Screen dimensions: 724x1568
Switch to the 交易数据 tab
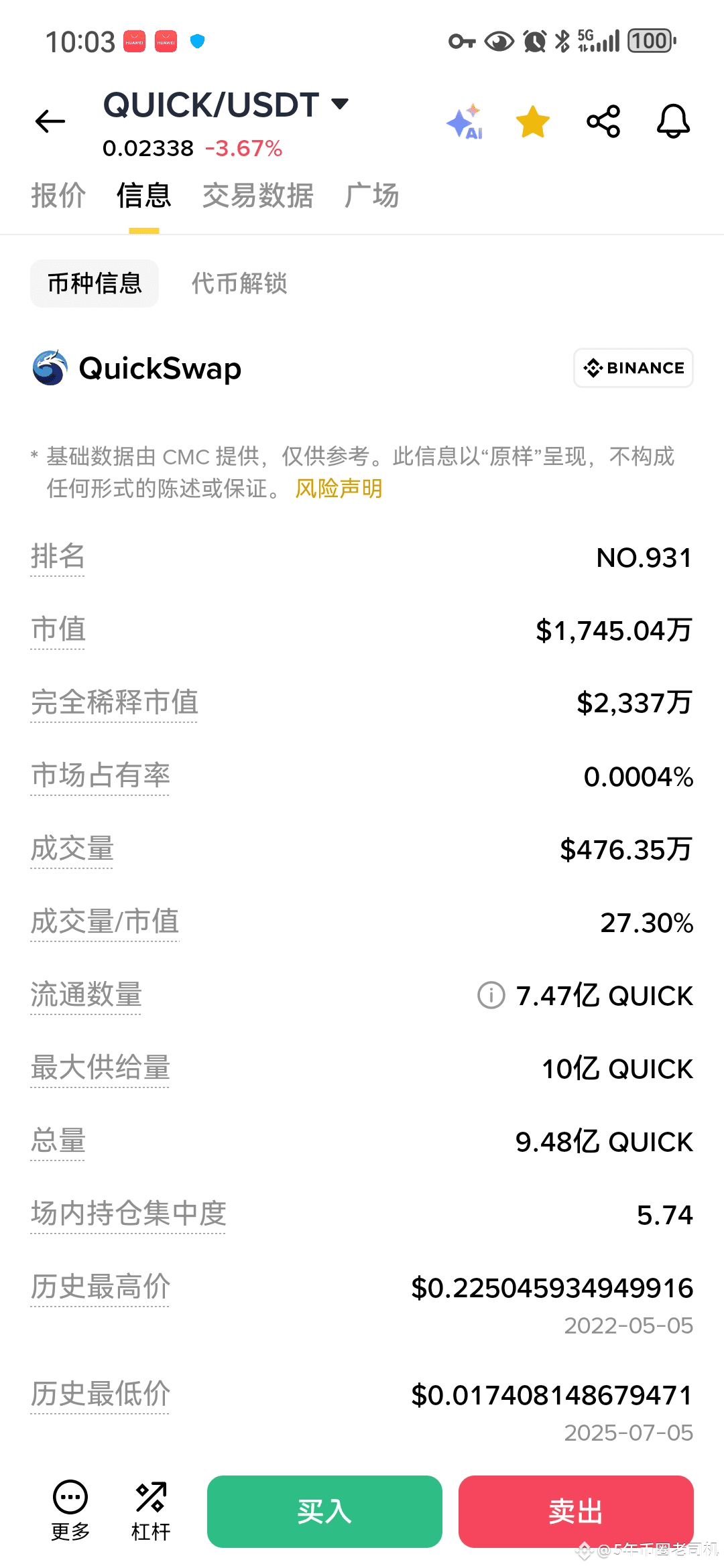(x=258, y=196)
